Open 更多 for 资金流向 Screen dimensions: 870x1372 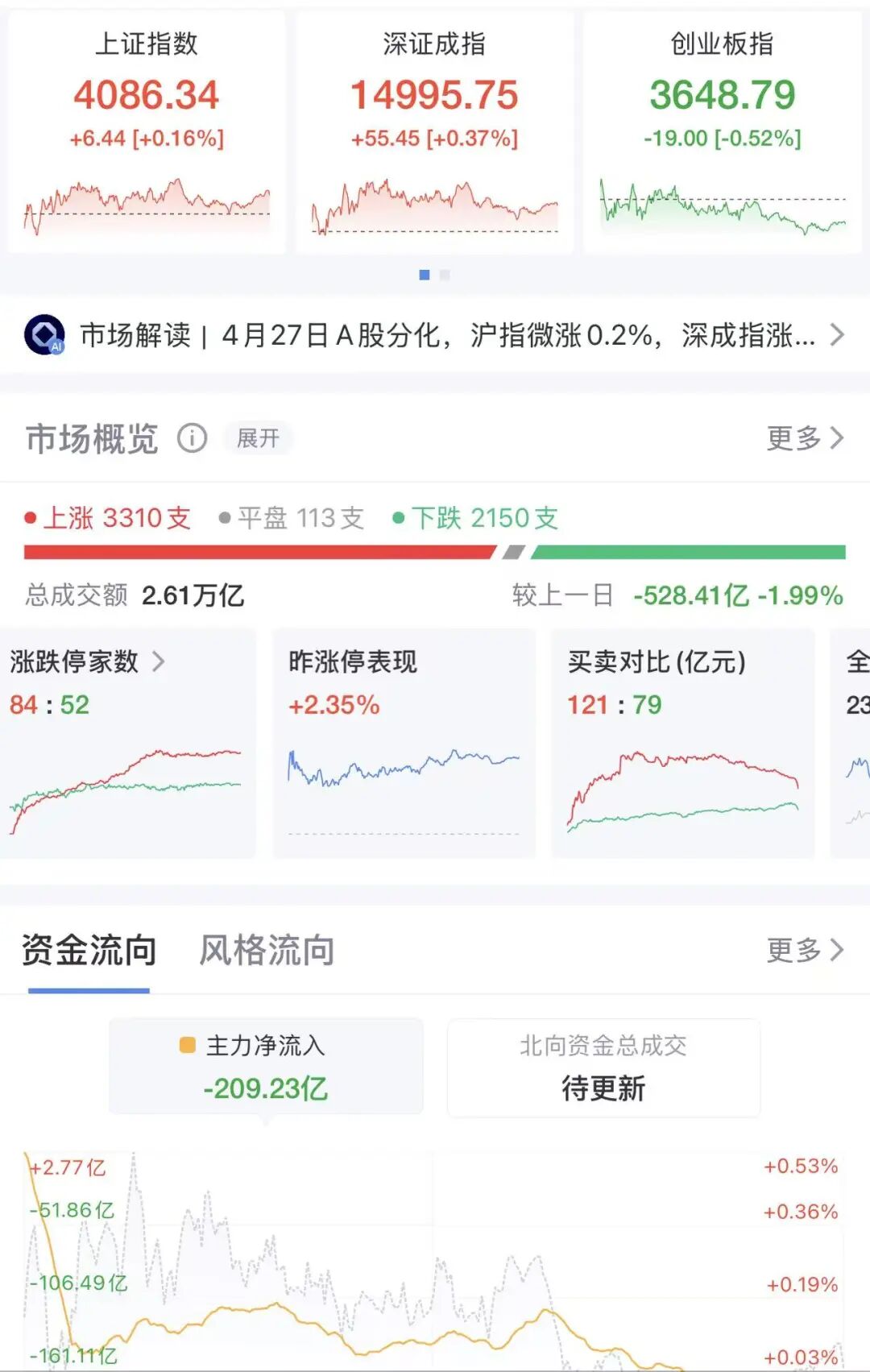tap(804, 951)
